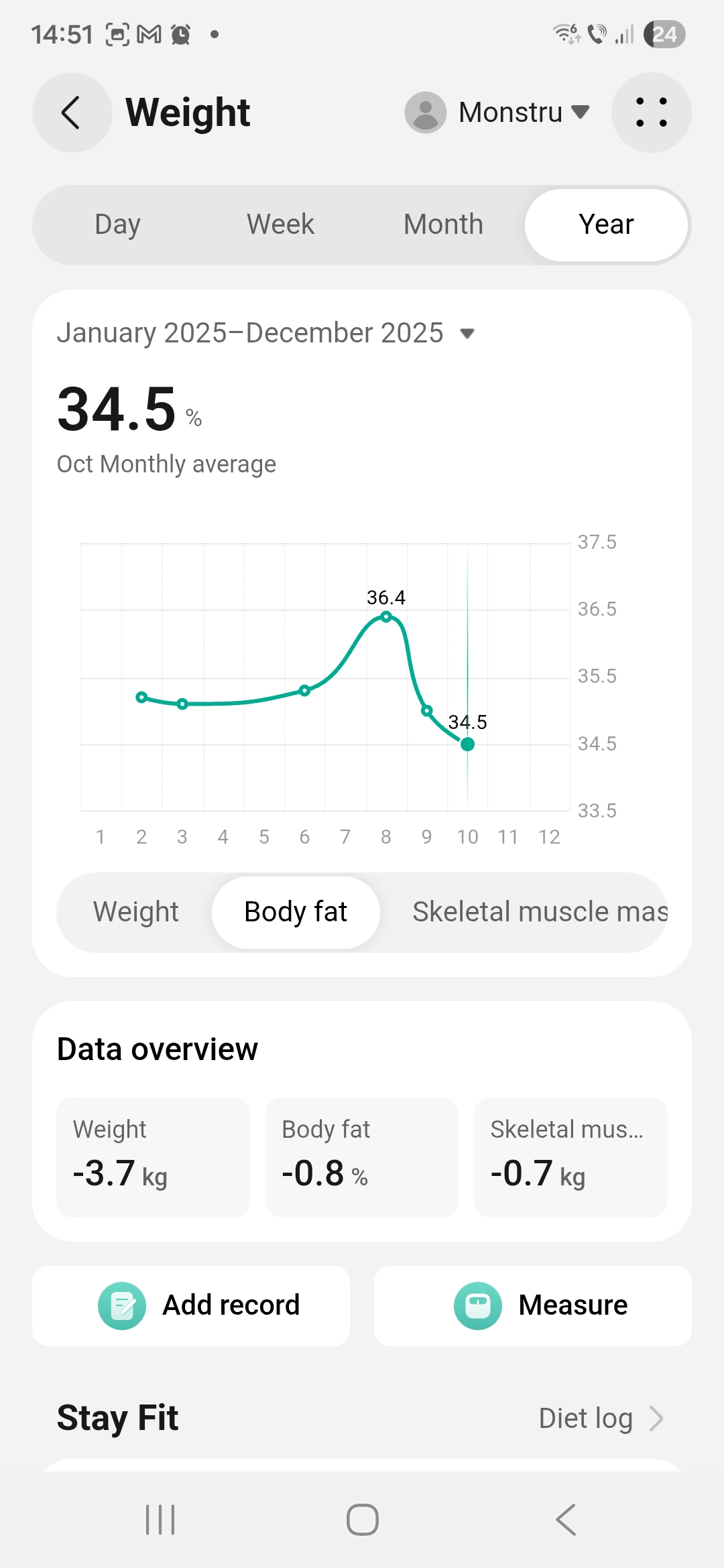Select the Year tab
Image resolution: width=724 pixels, height=1568 pixels.
(x=606, y=224)
